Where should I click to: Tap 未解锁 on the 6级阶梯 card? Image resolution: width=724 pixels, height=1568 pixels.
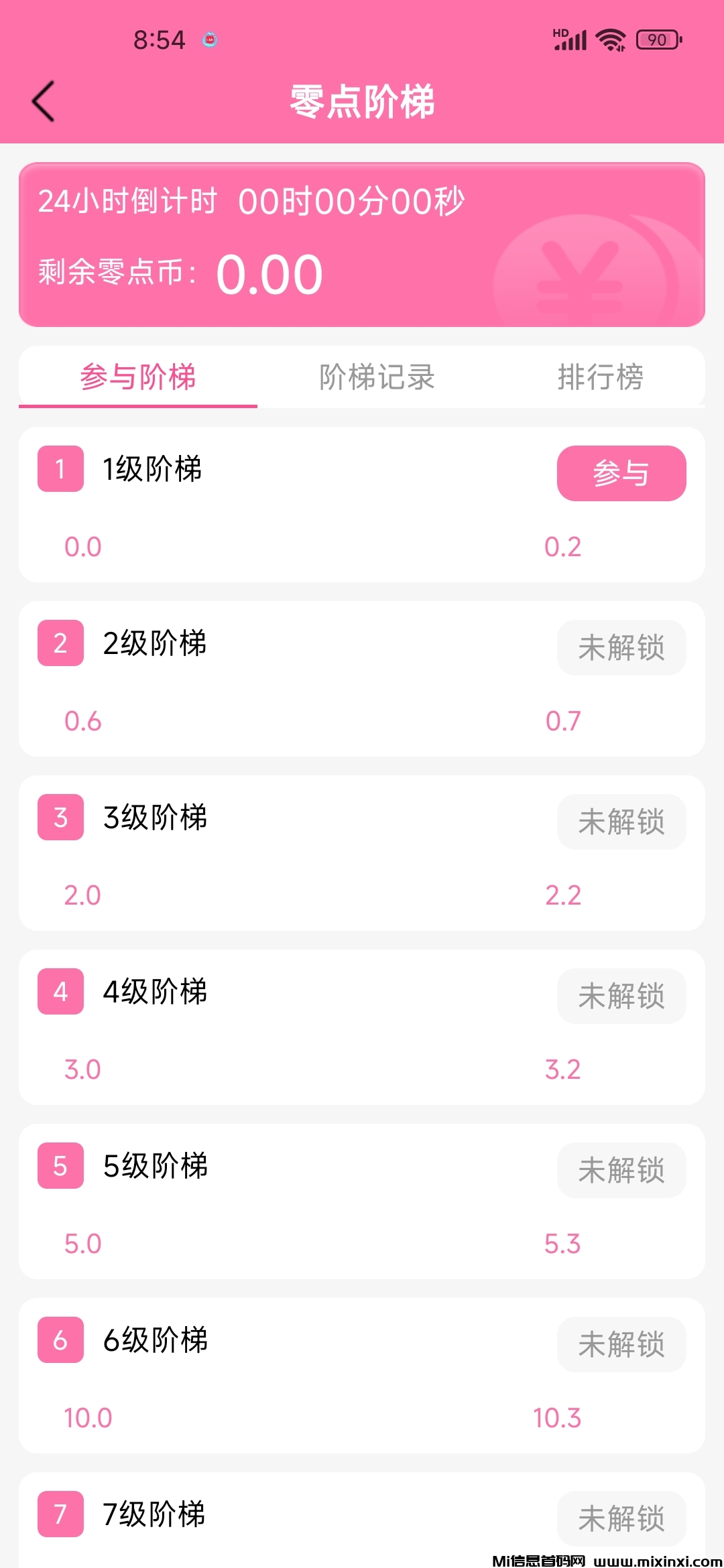(x=621, y=1344)
